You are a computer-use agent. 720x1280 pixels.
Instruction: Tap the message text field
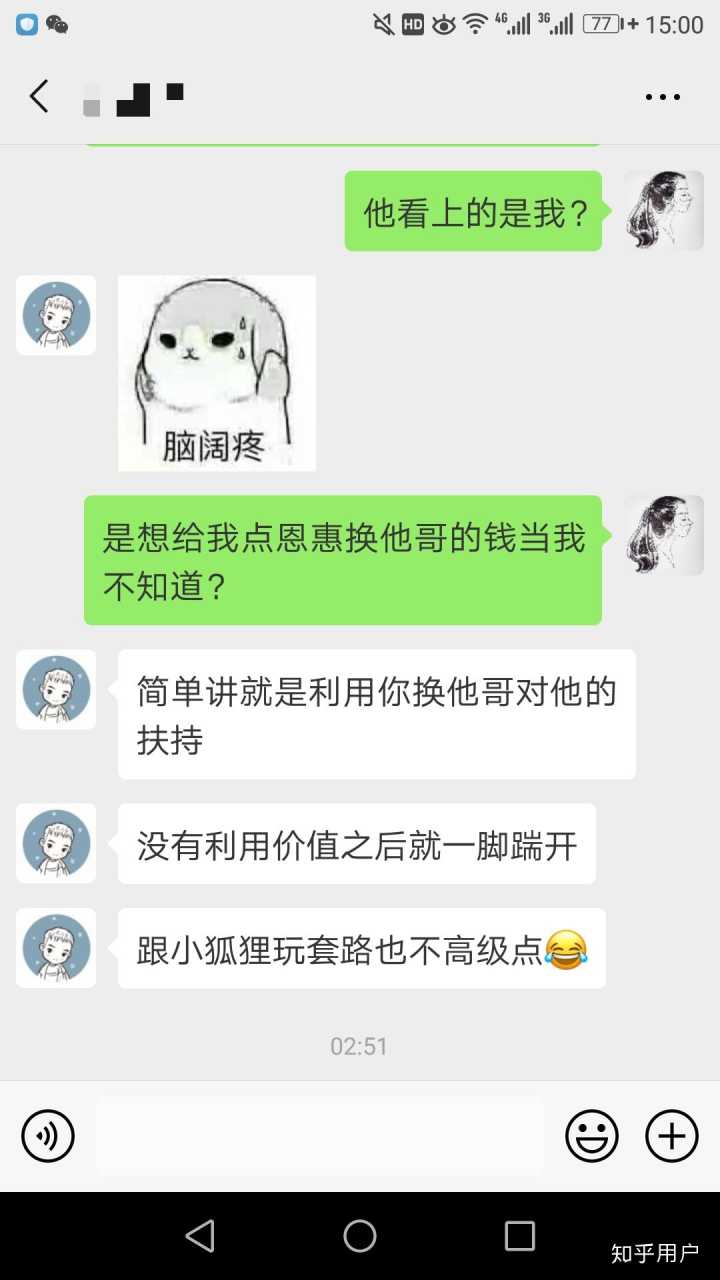tap(320, 1136)
